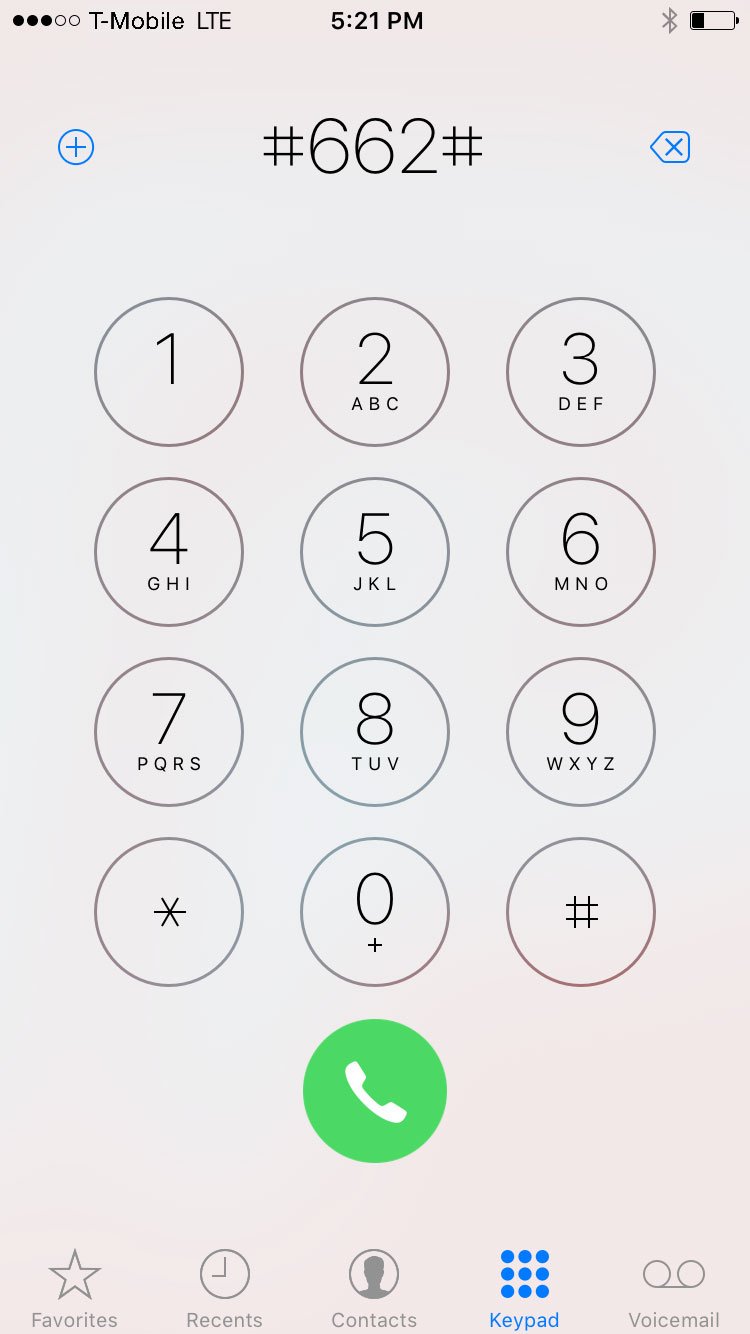Dial the 4 GHI key
The height and width of the screenshot is (1334, 750).
pos(169,552)
